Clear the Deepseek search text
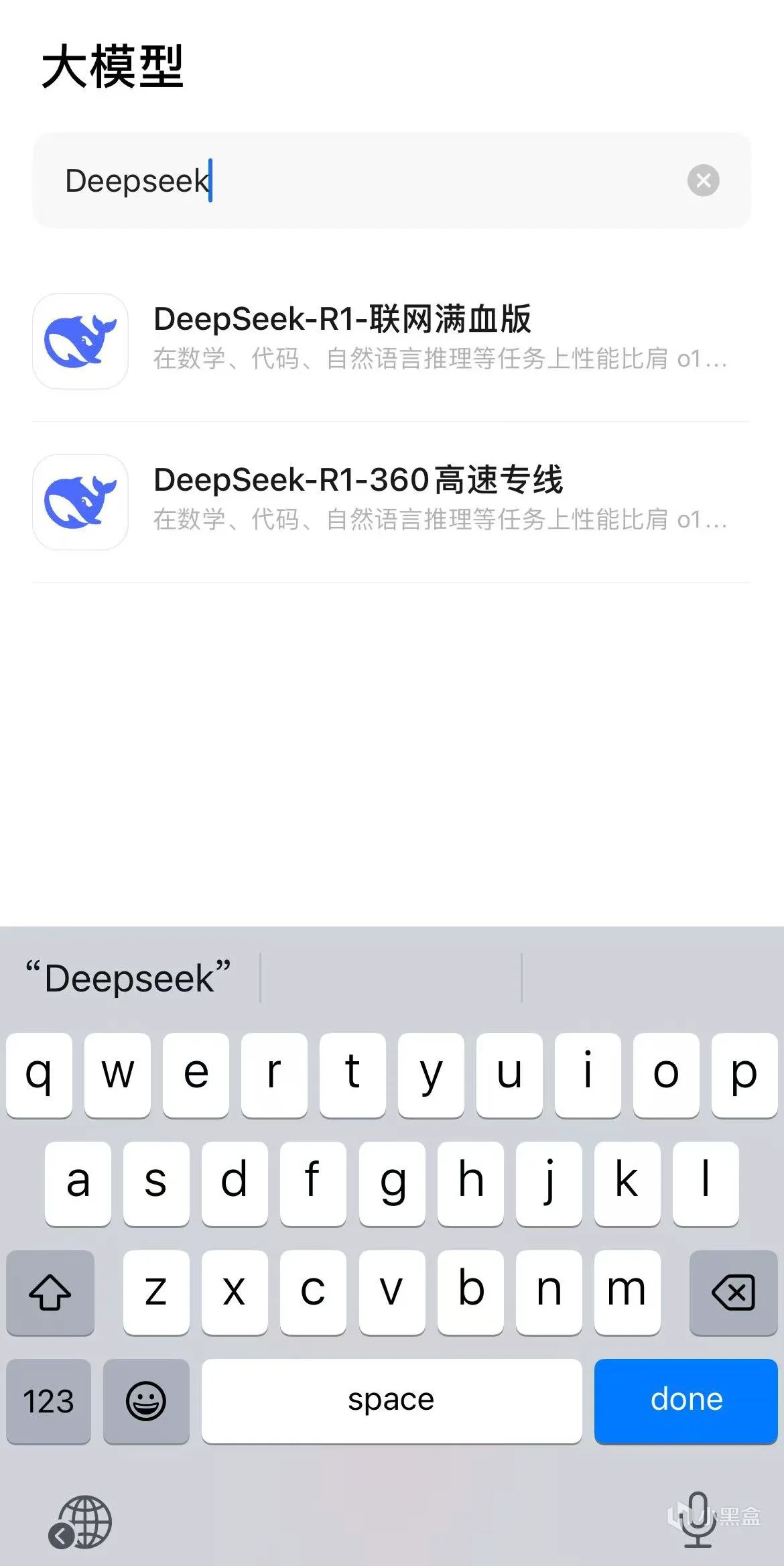 (703, 180)
